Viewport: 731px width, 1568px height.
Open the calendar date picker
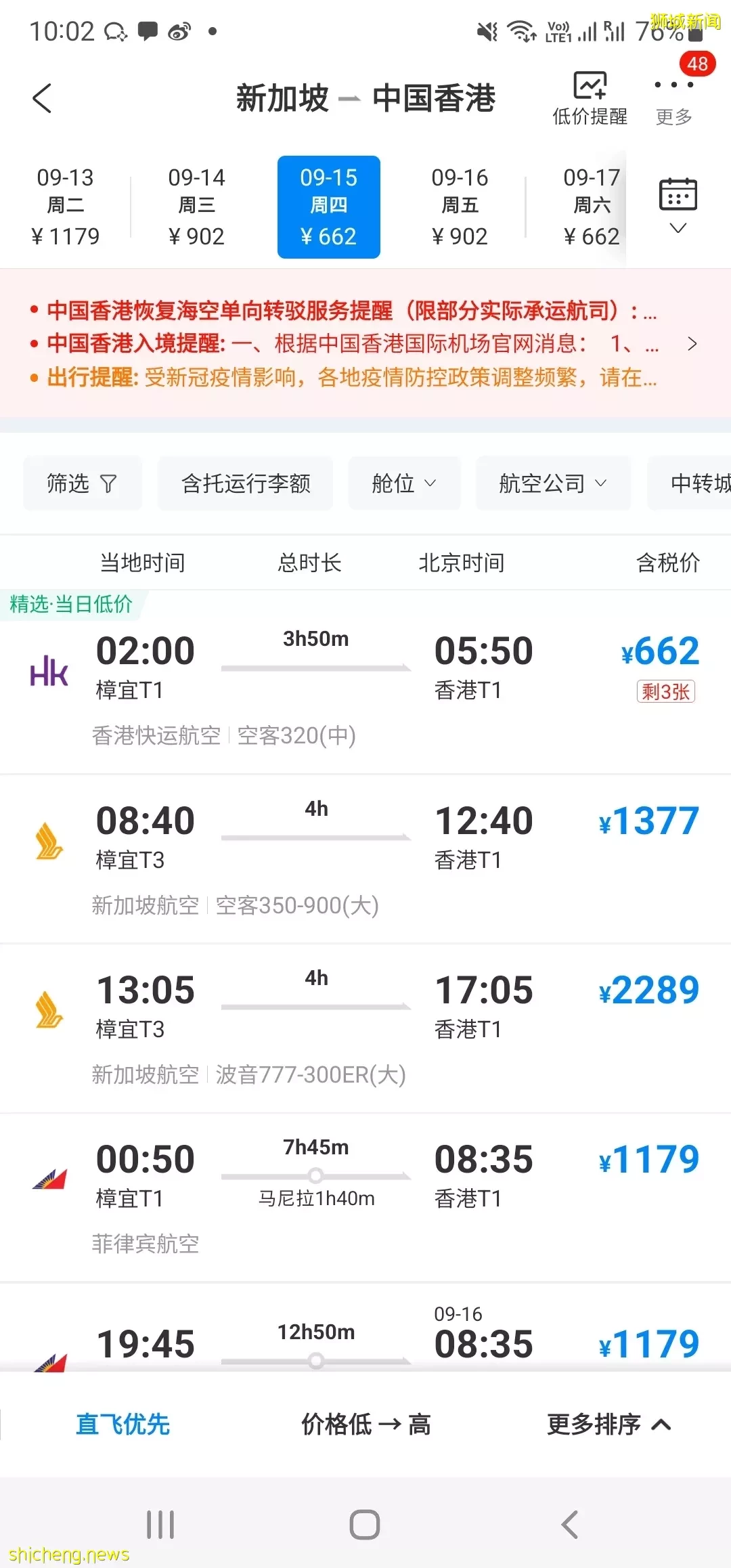[x=678, y=206]
